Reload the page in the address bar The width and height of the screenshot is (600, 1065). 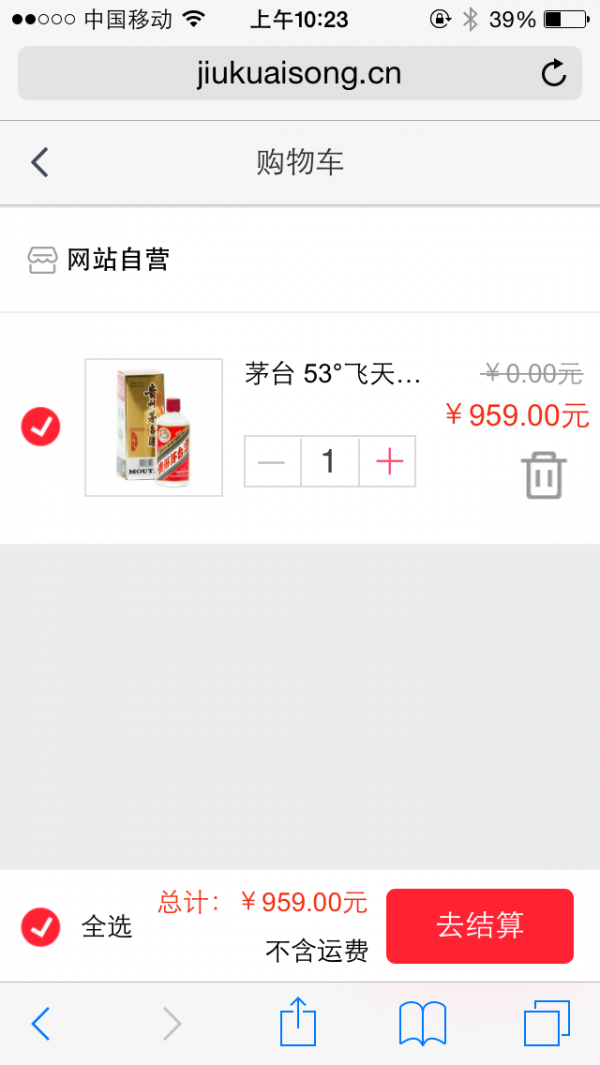click(x=553, y=73)
